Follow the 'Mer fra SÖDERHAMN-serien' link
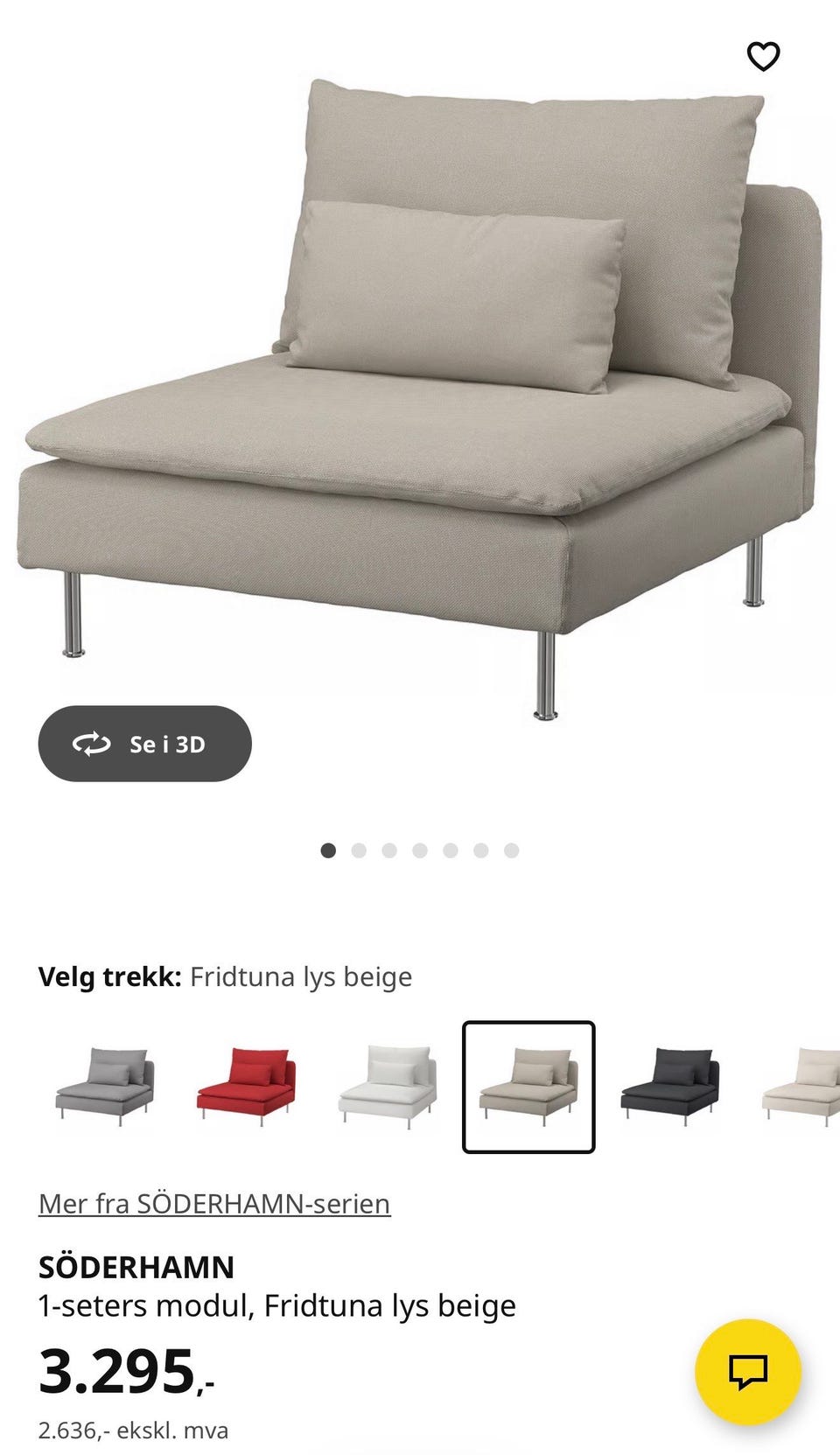 point(213,1203)
